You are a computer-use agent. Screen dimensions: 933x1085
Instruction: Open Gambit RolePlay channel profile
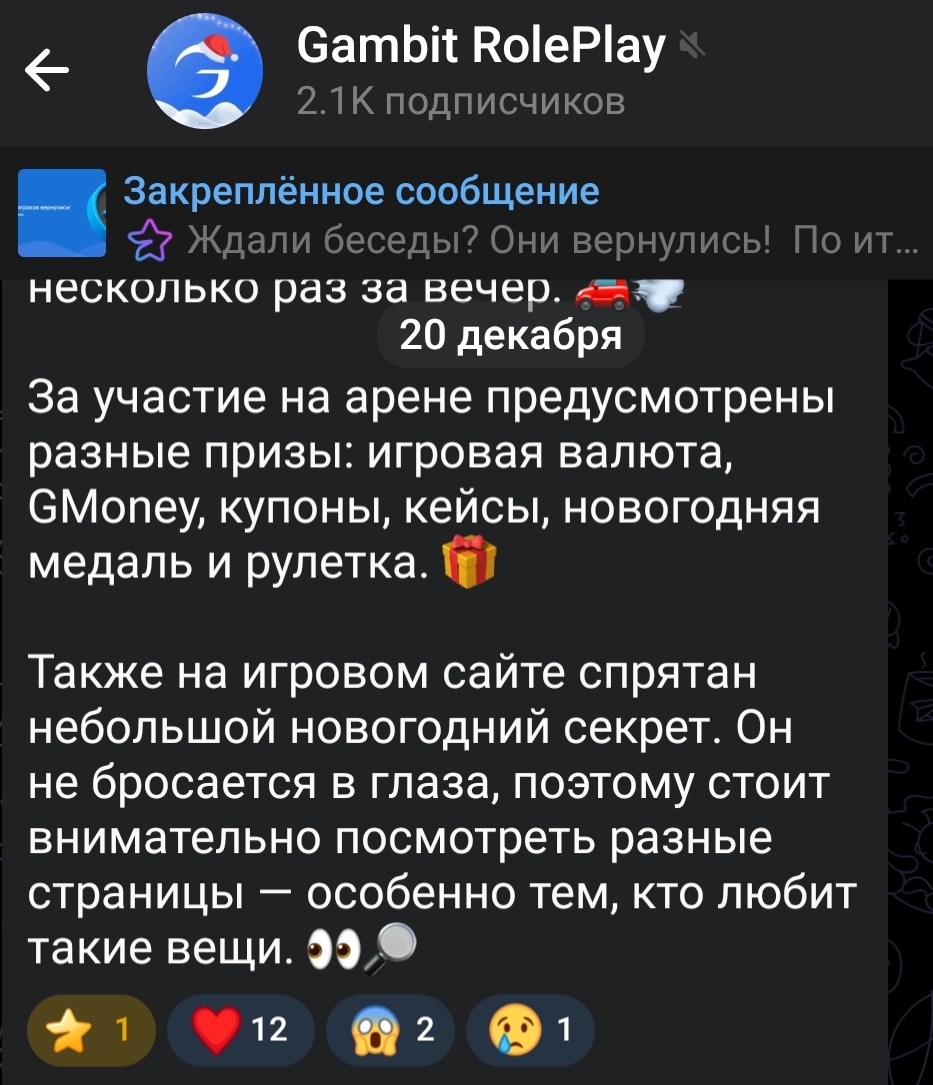(x=480, y=70)
